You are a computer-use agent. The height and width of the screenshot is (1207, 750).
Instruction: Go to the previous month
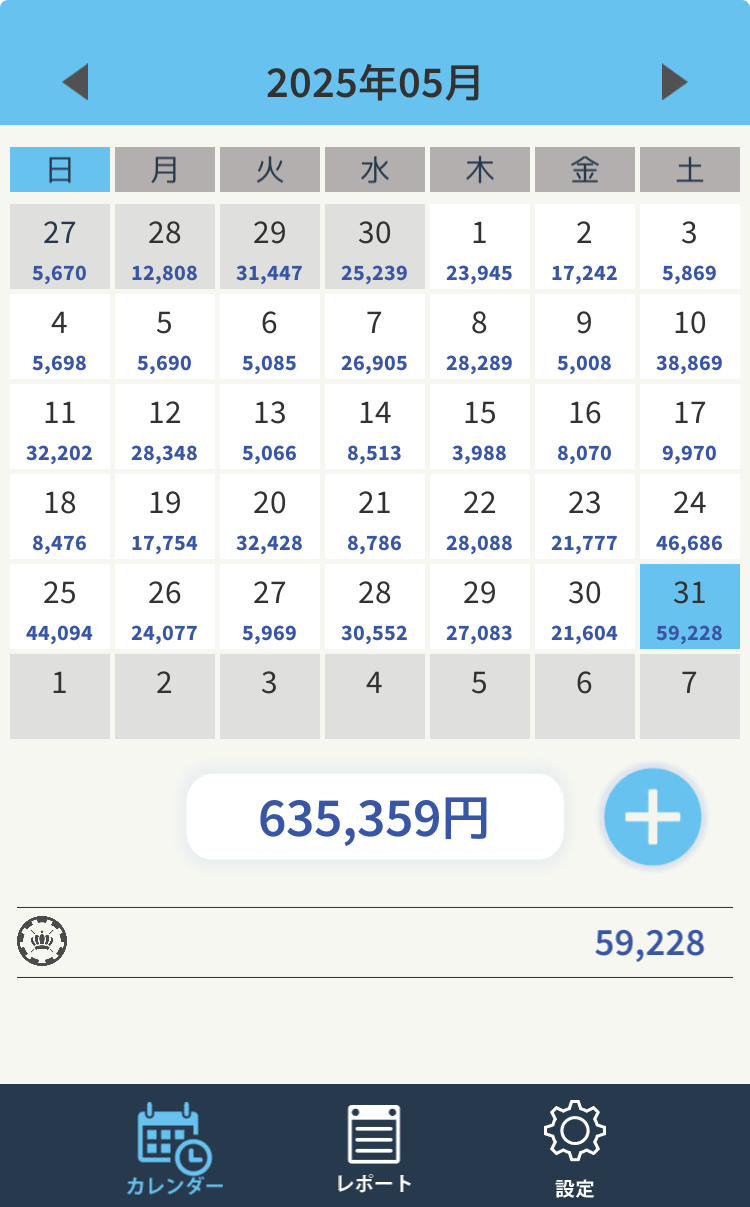(x=75, y=82)
